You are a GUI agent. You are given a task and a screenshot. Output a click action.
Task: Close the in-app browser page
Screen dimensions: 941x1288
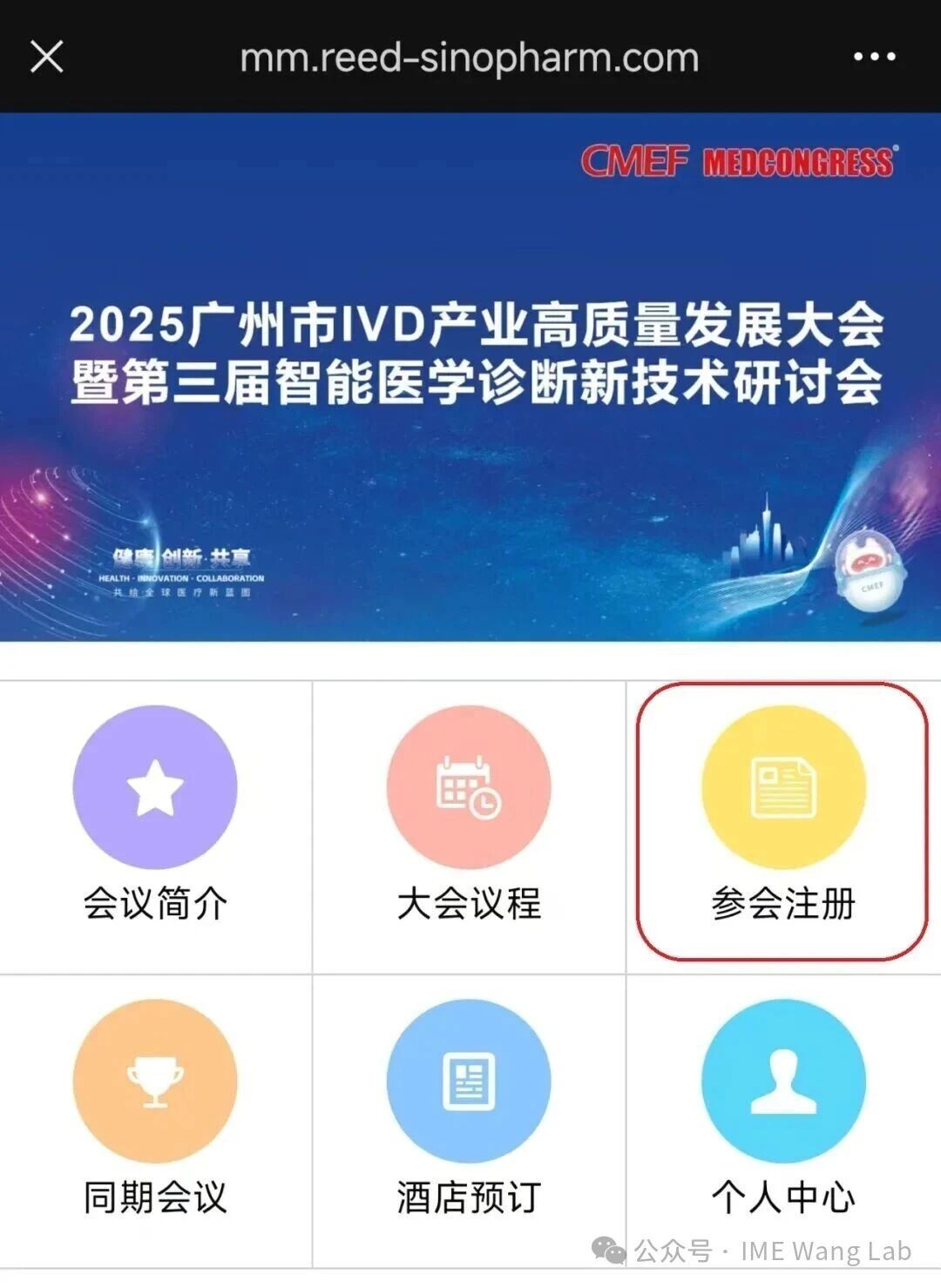coord(47,57)
